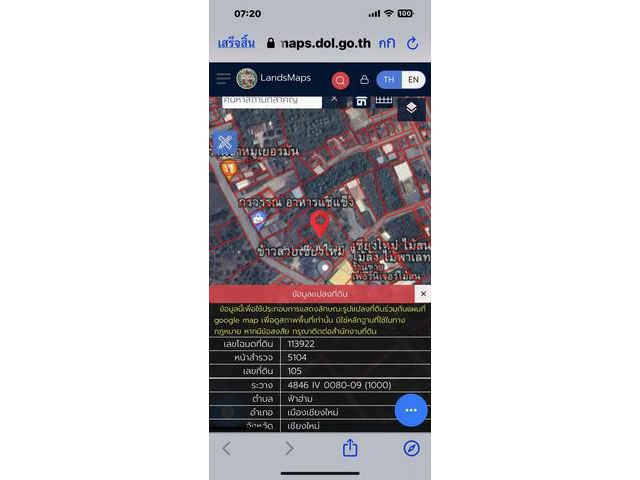This screenshot has height=480, width=640.
Task: Open in Safari compass icon
Action: tap(411, 448)
